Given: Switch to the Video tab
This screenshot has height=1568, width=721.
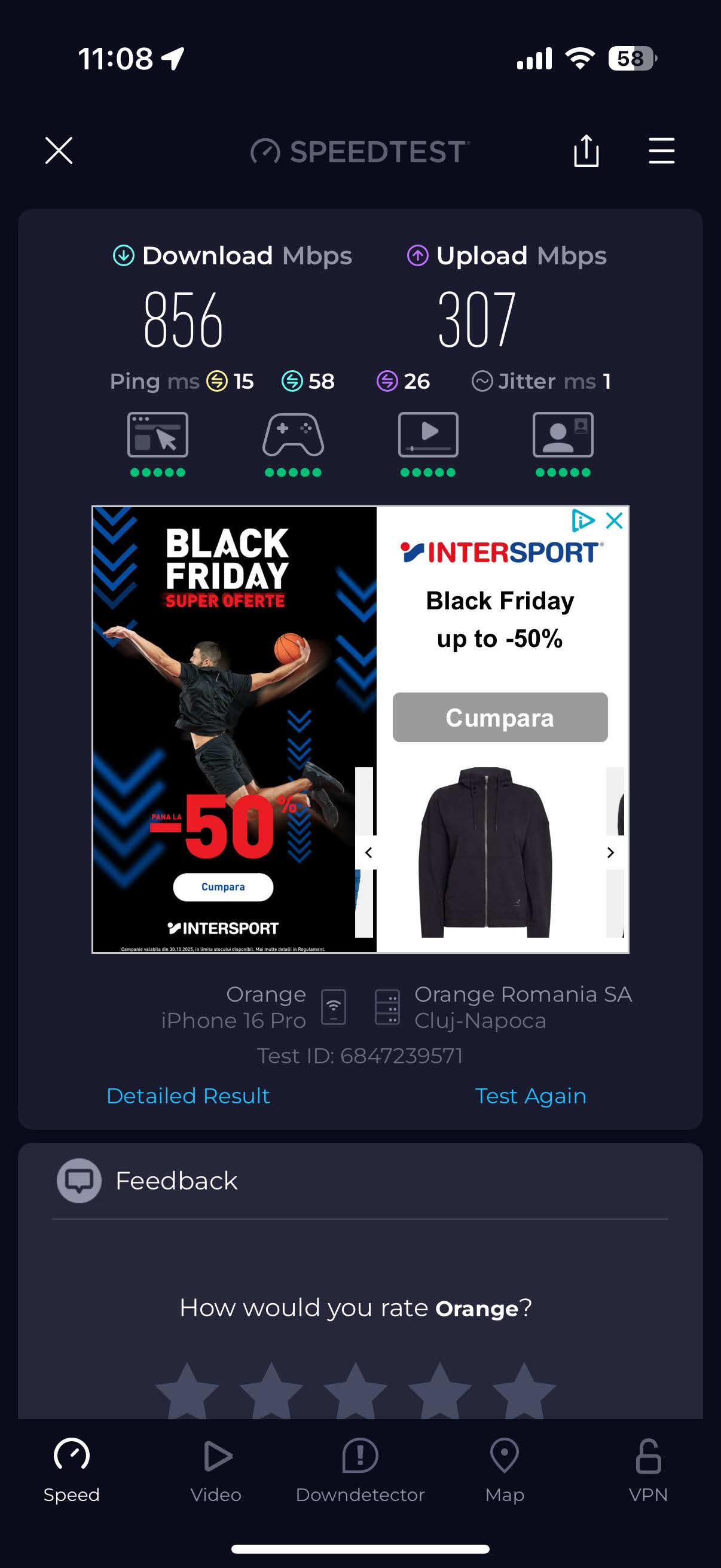Looking at the screenshot, I should click(216, 1470).
